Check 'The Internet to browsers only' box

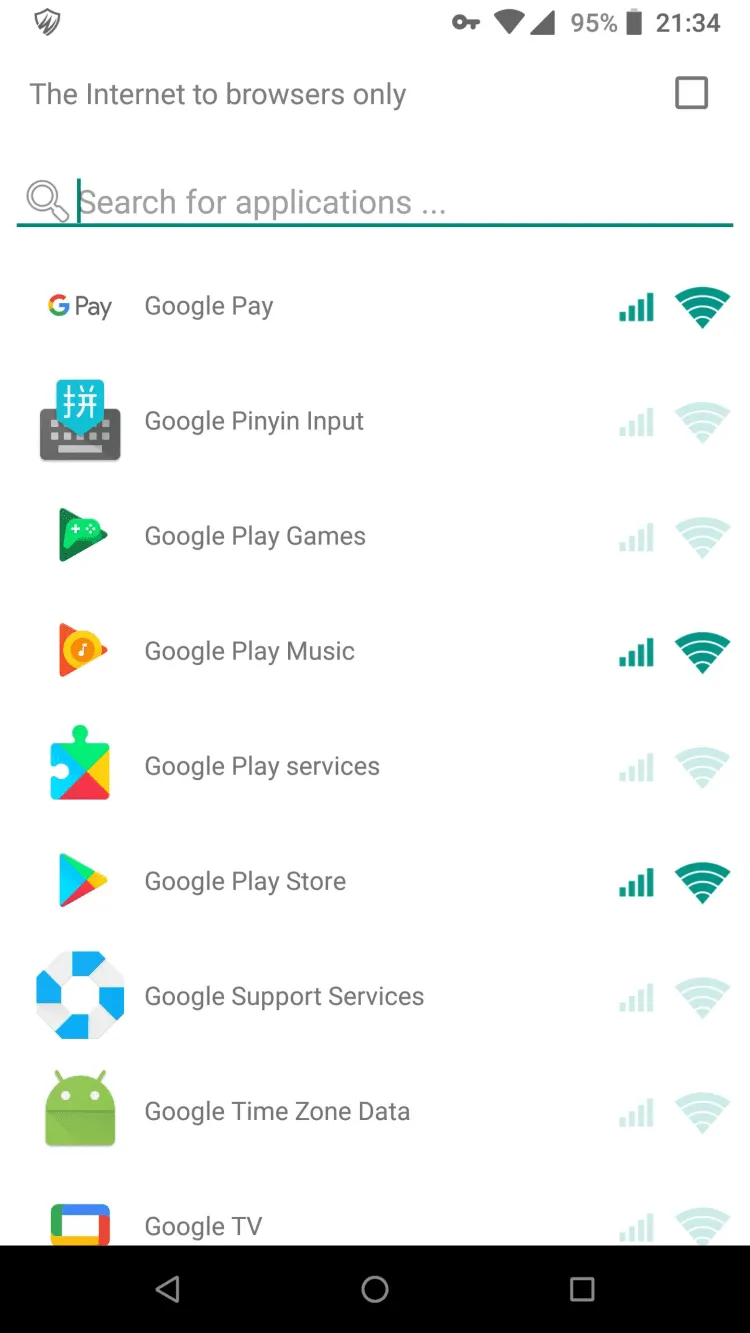691,93
